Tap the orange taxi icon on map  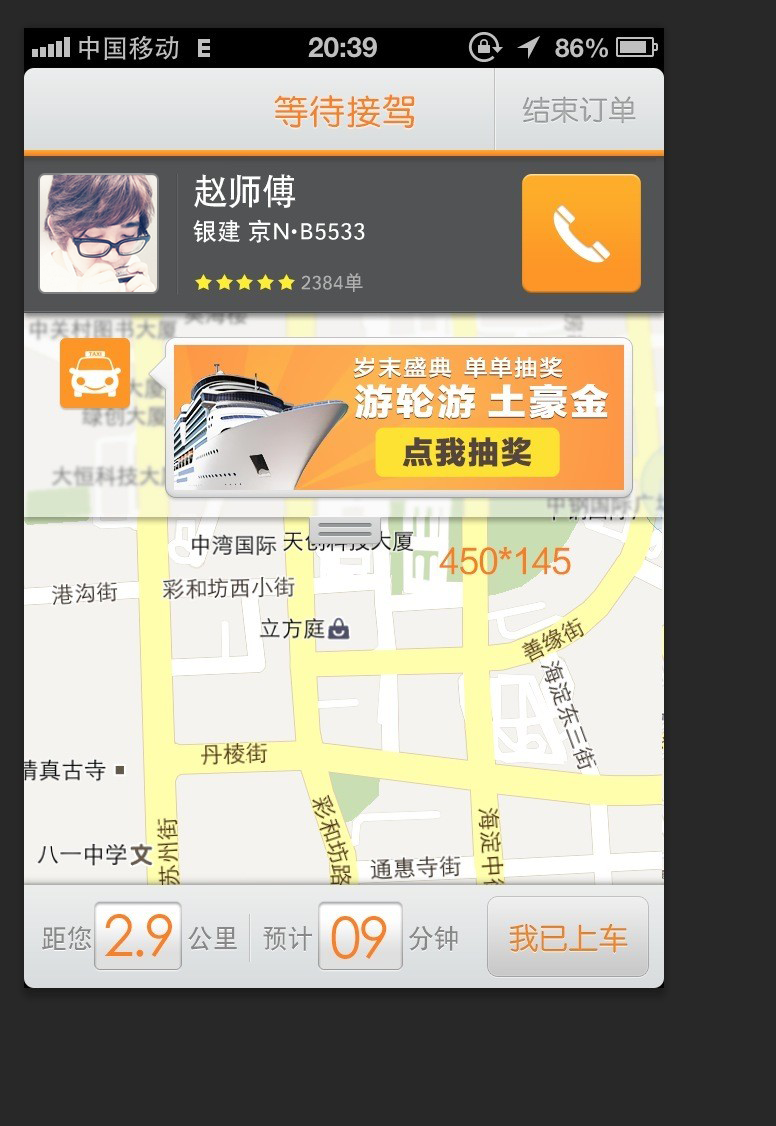click(95, 373)
